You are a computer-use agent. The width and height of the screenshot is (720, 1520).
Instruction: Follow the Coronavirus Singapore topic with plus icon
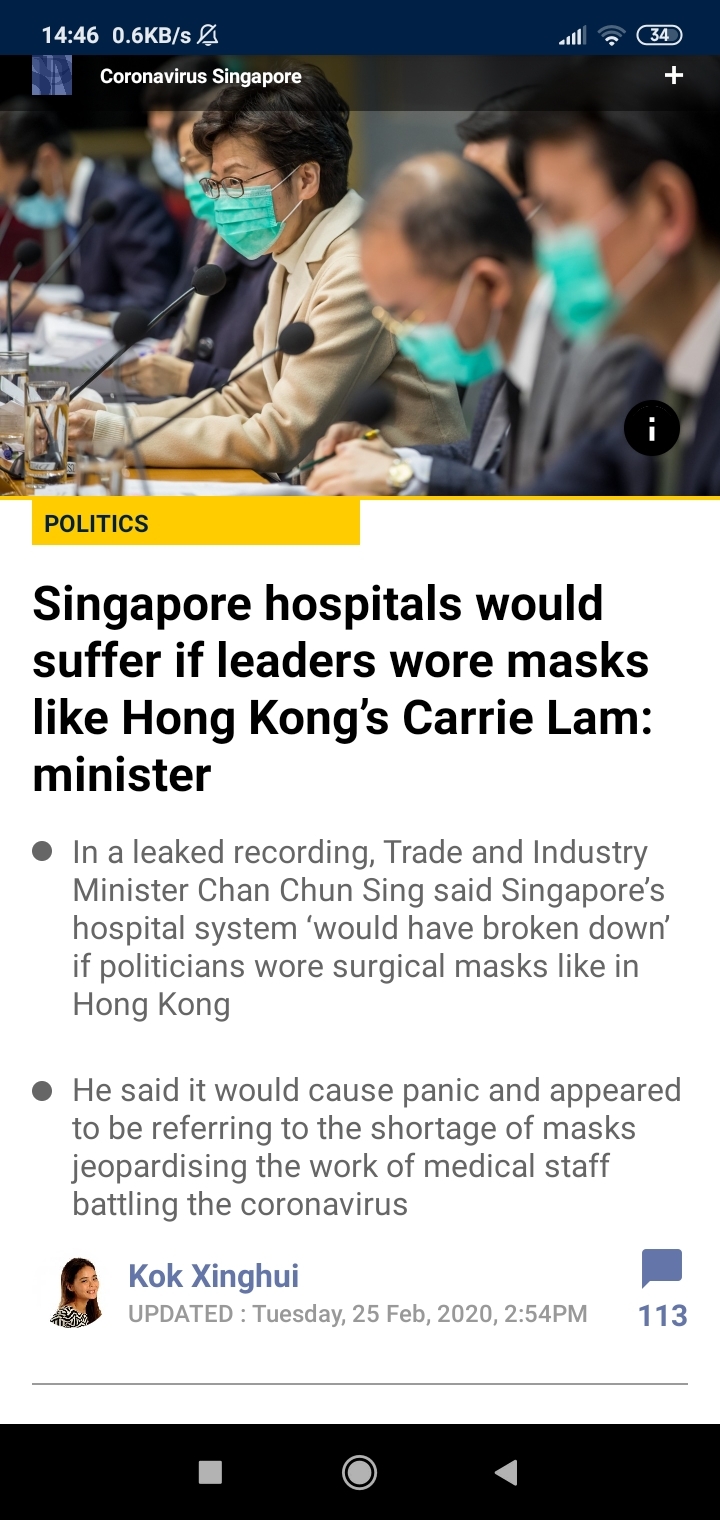pyautogui.click(x=674, y=76)
